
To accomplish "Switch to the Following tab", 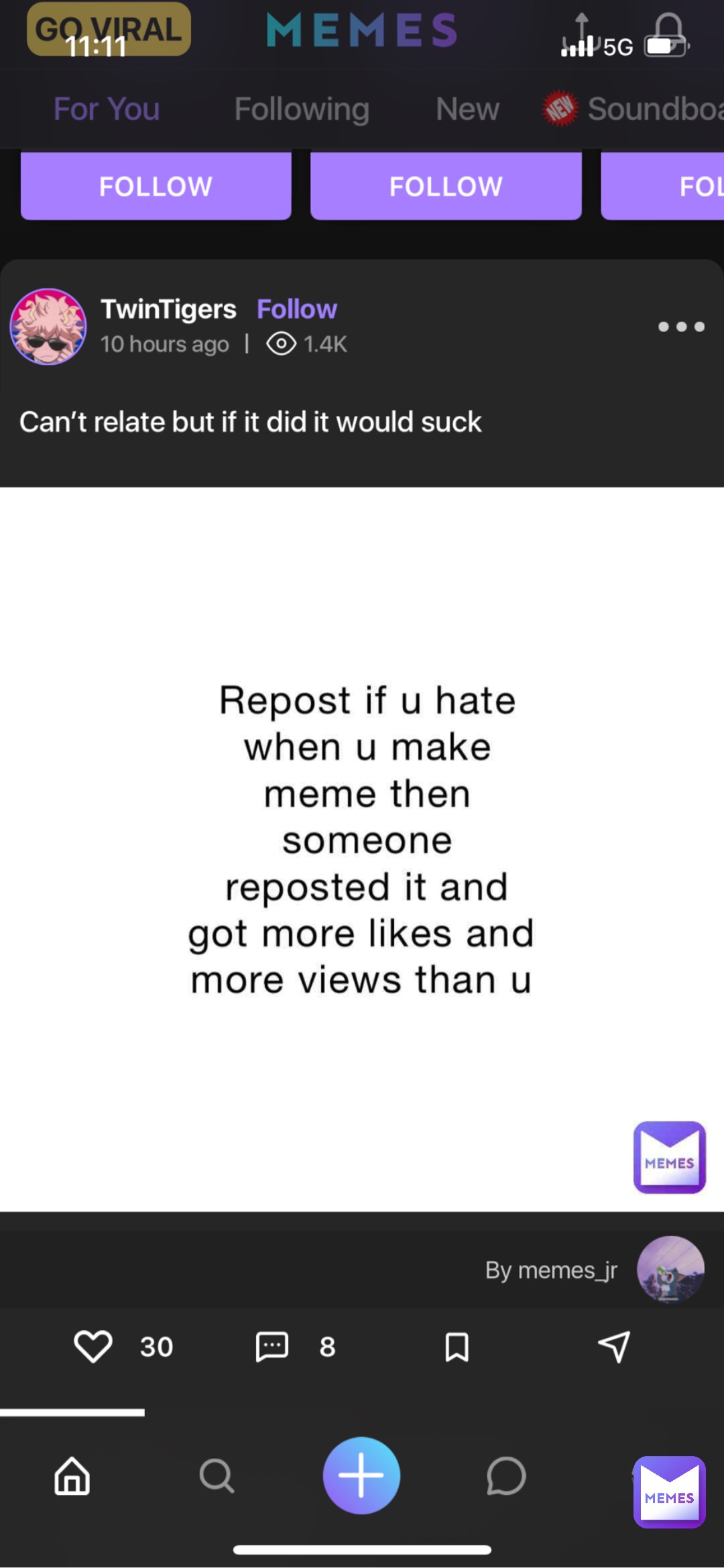I will click(302, 109).
